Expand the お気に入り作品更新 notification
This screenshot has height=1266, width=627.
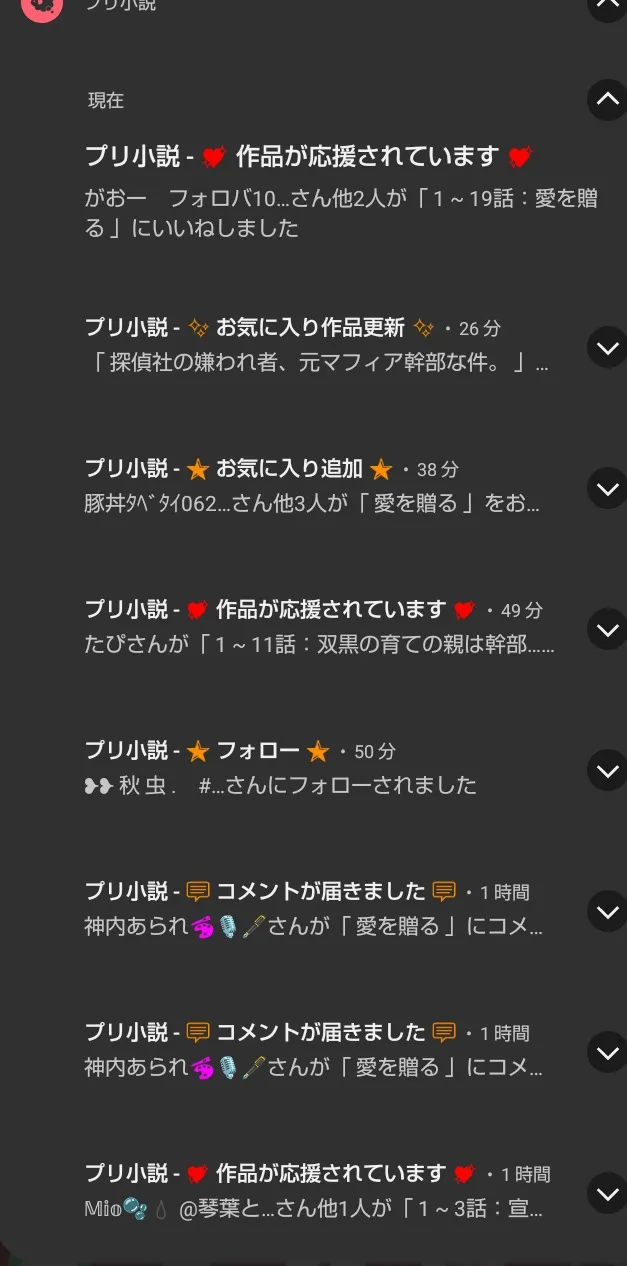click(x=607, y=348)
